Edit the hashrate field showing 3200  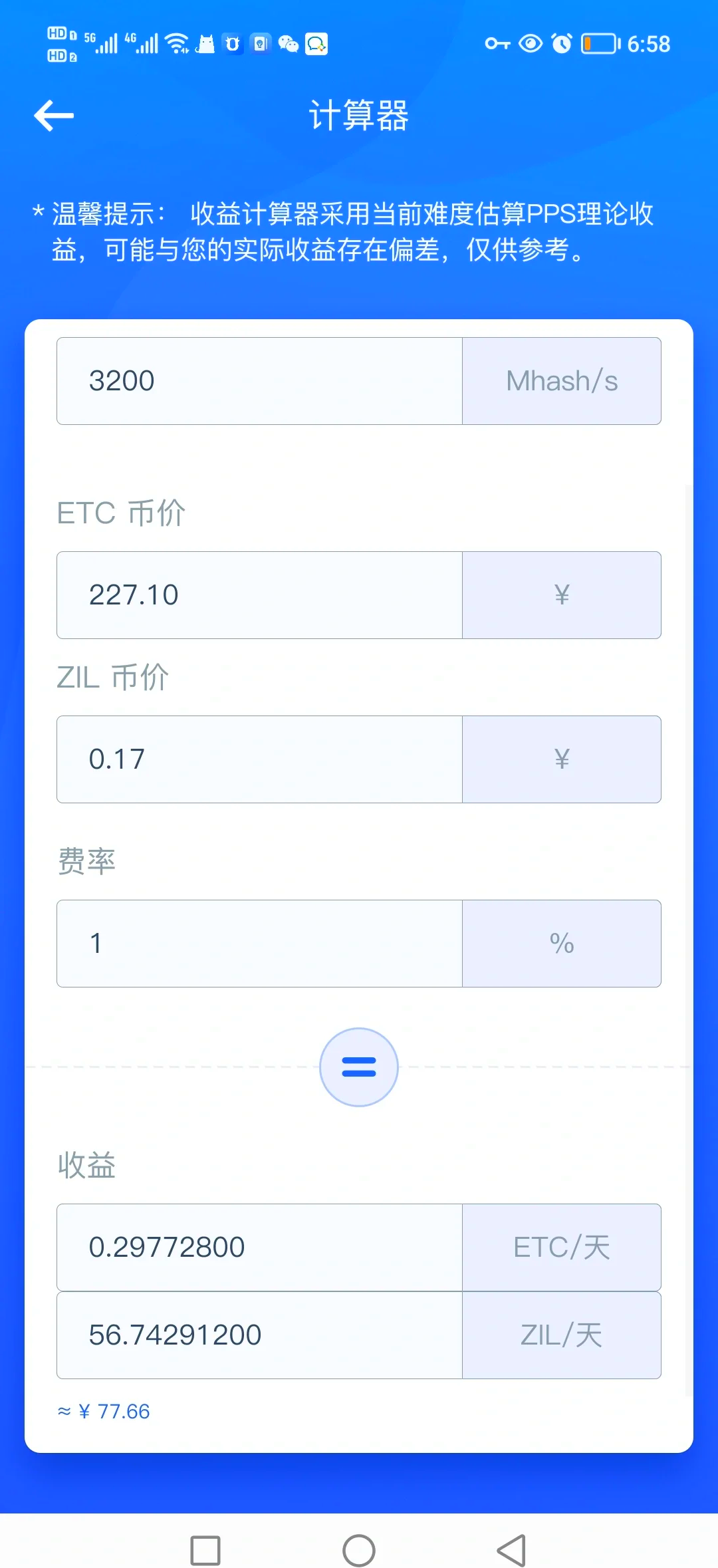[x=259, y=381]
